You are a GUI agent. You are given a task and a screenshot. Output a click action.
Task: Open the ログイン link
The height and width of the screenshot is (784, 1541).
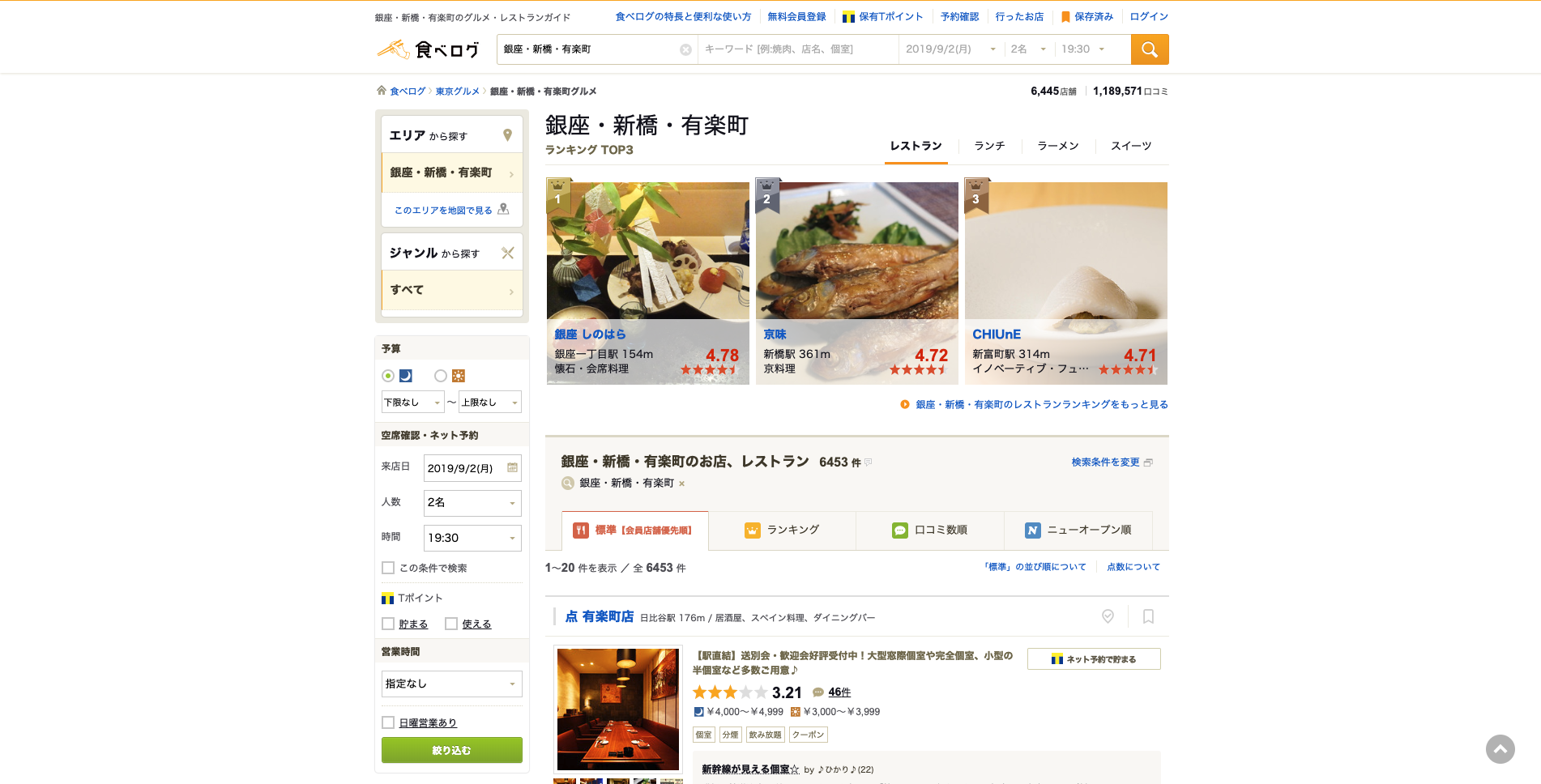[1148, 16]
